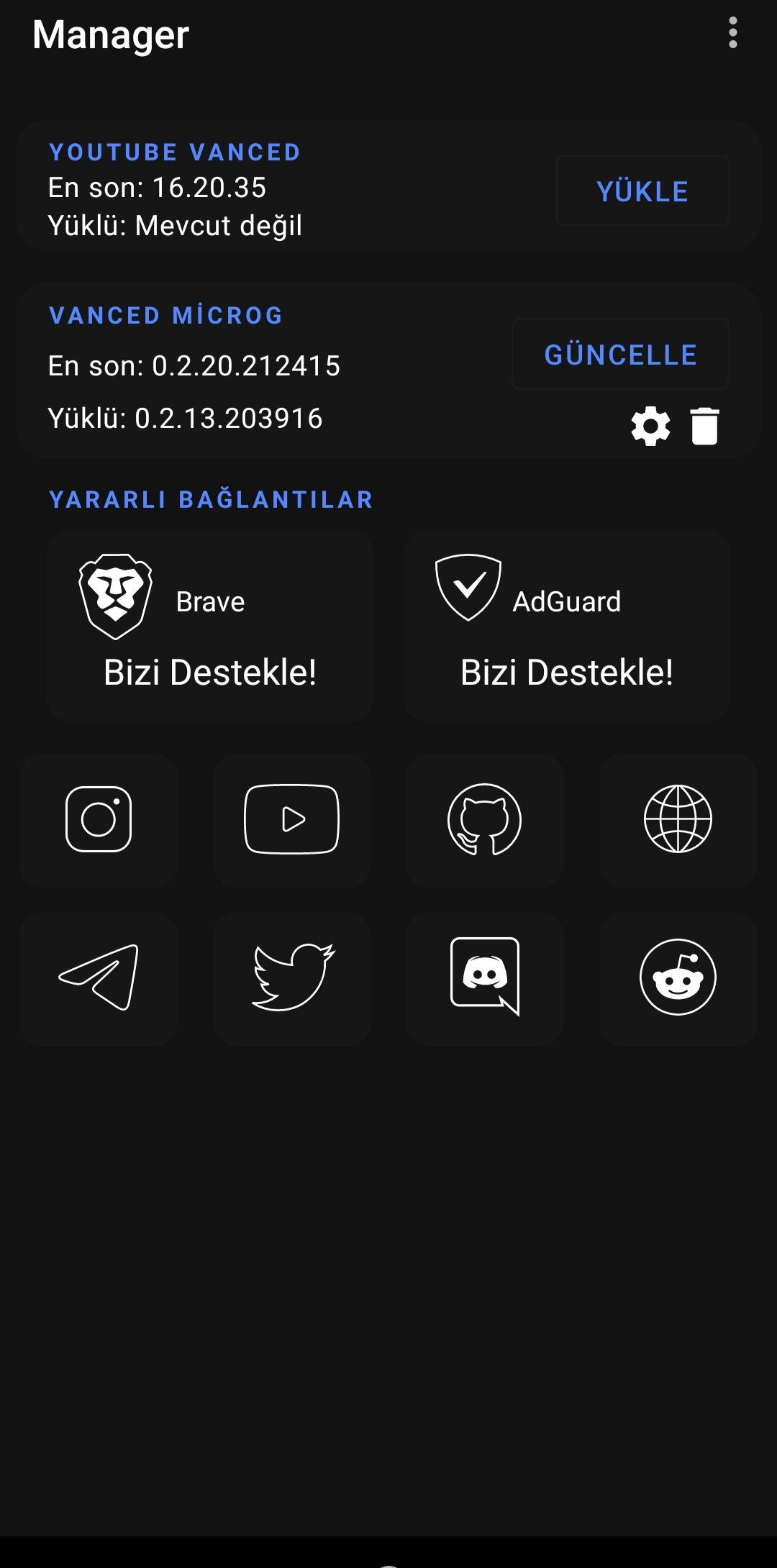Tap GÜNCELLE to update Vanced microG
Image resolution: width=777 pixels, height=1568 pixels.
(x=620, y=355)
